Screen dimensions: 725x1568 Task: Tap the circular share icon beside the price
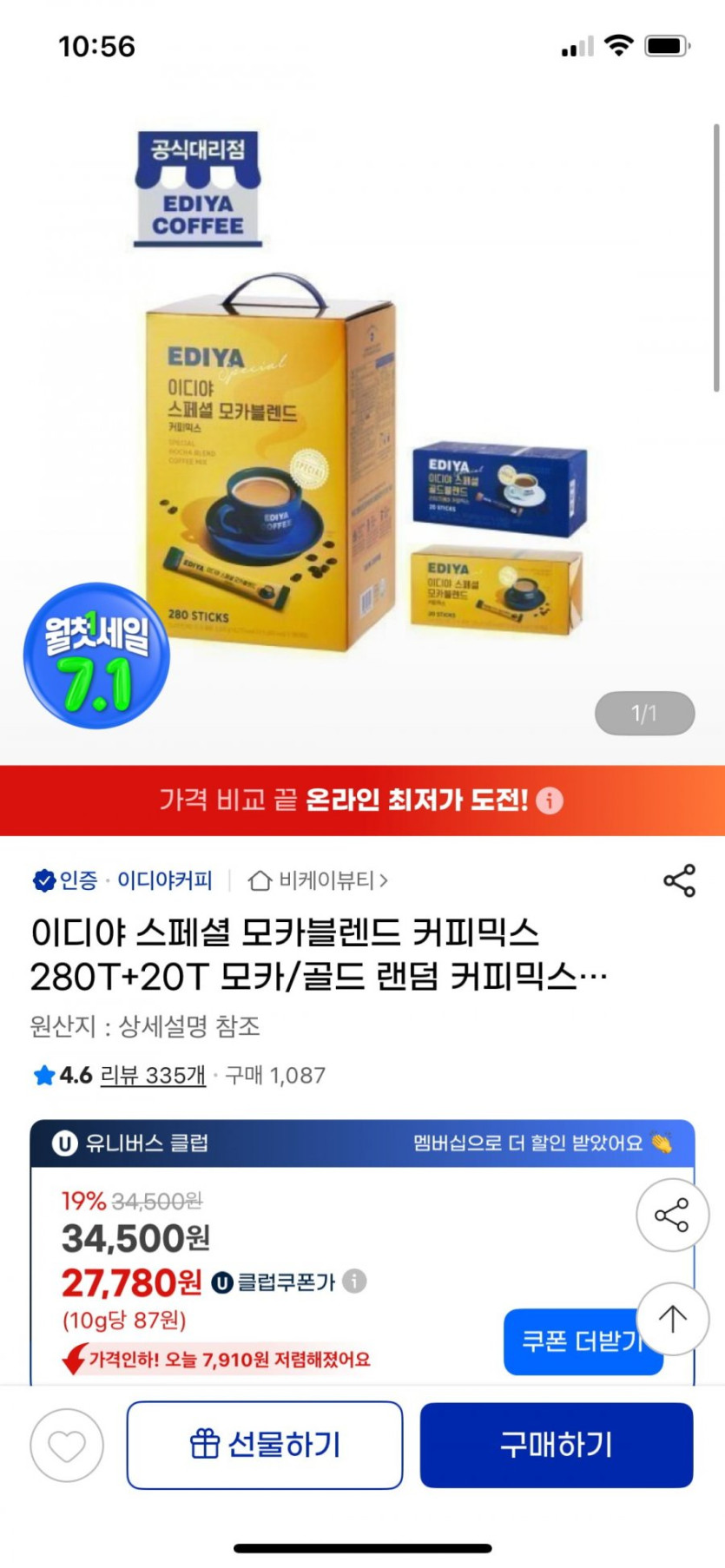673,1216
